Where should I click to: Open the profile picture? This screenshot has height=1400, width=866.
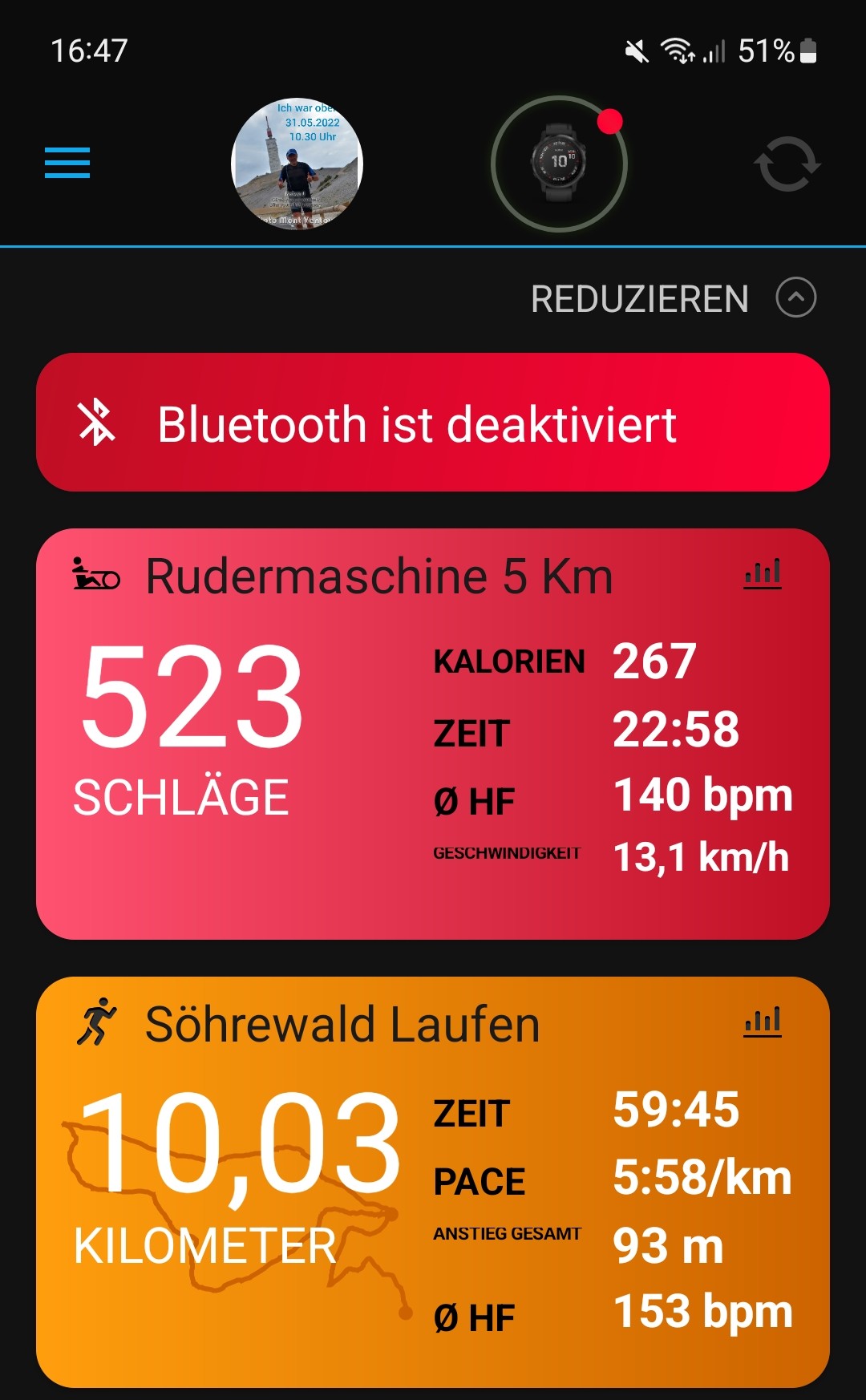click(297, 164)
